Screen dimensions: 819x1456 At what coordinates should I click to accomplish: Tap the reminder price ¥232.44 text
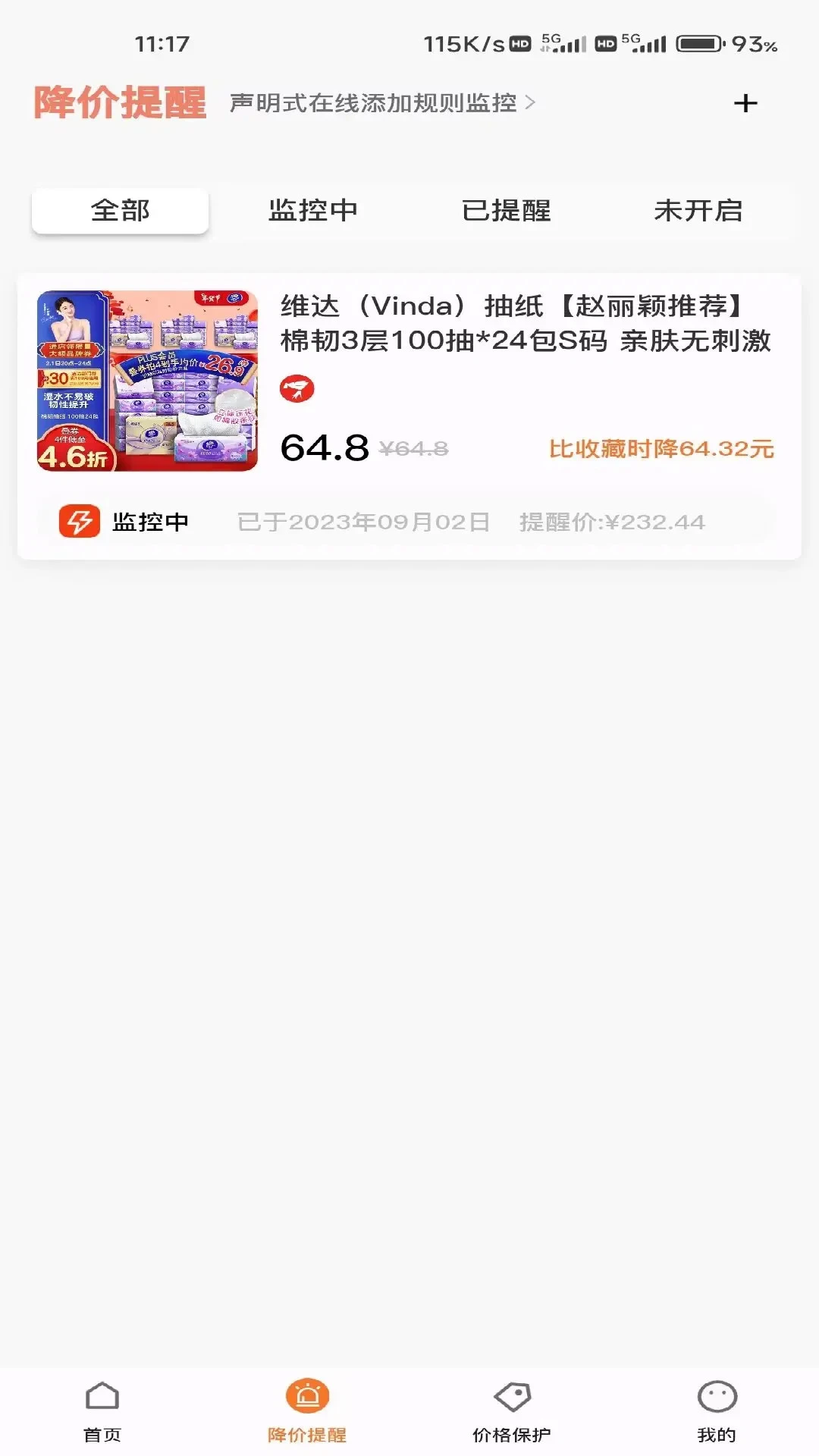click(x=613, y=521)
